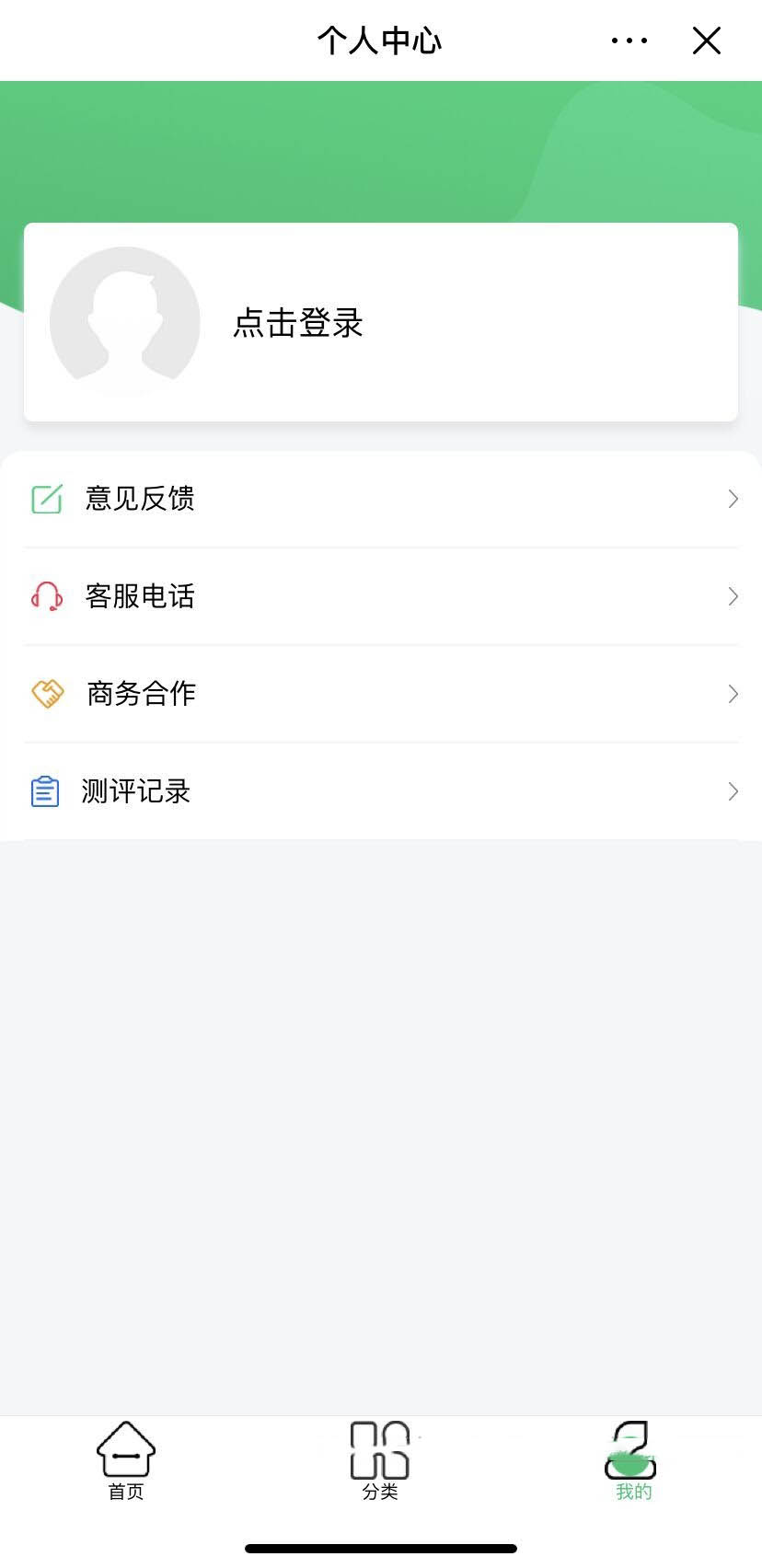762x1568 pixels.
Task: View 测评记录 assessment records
Action: (x=381, y=791)
